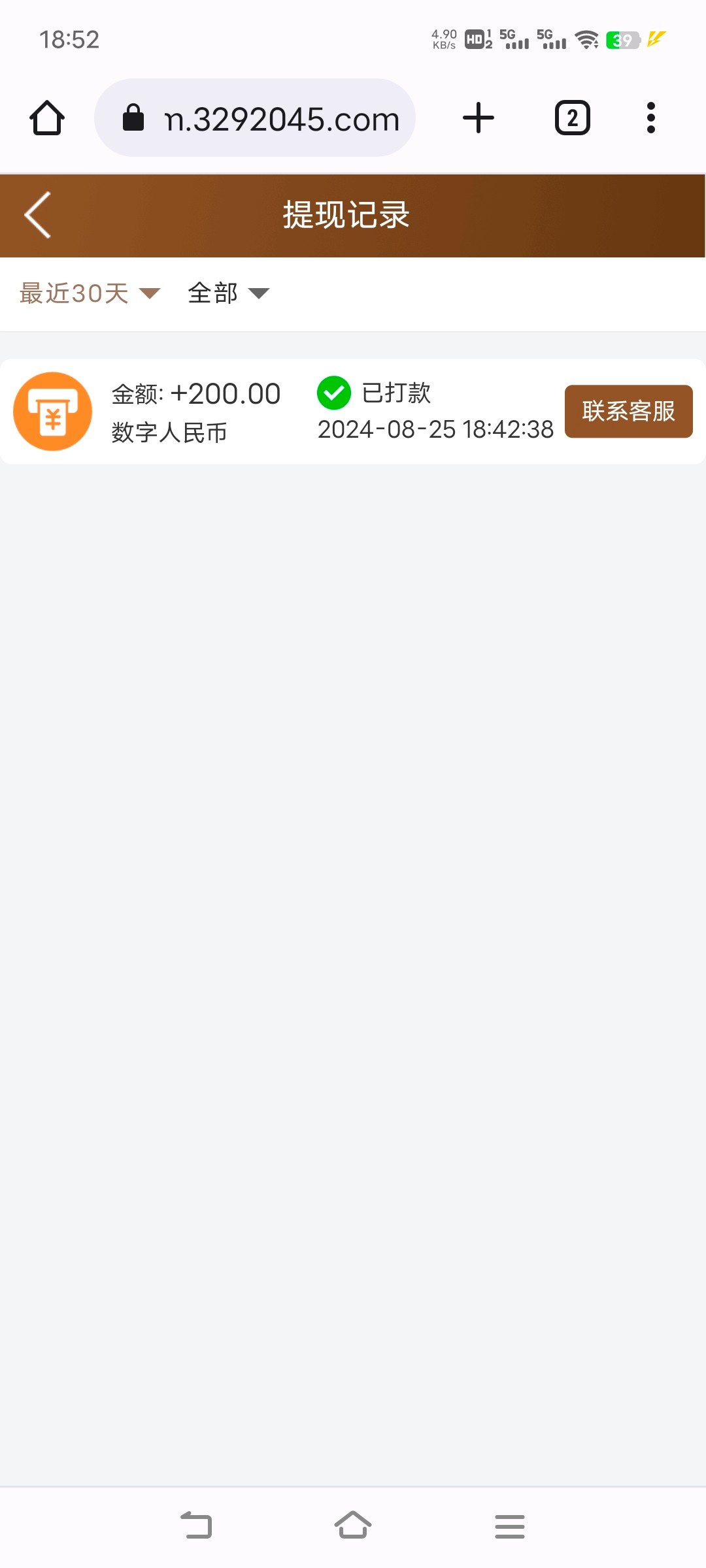Open the 最近30天 date filter dropdown
This screenshot has width=706, height=1568.
coord(87,293)
